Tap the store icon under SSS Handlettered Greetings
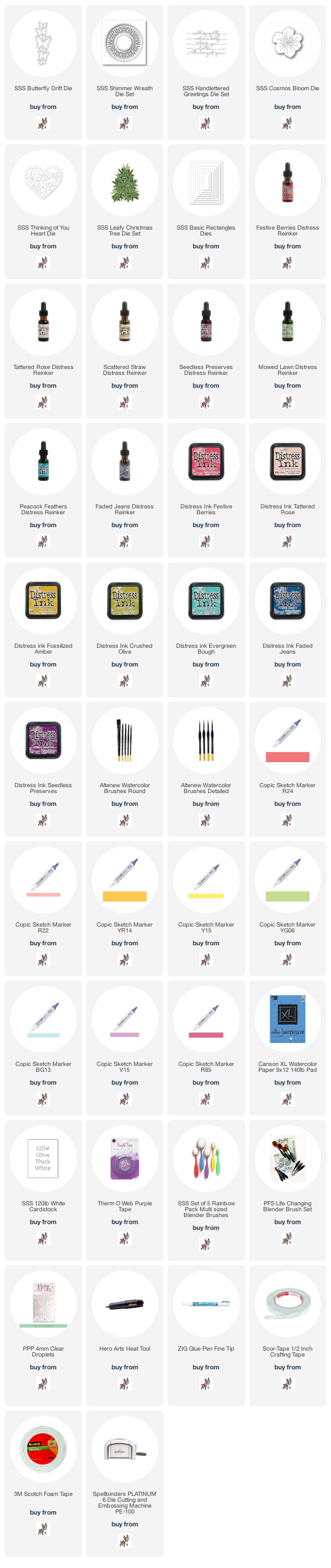 (x=206, y=123)
